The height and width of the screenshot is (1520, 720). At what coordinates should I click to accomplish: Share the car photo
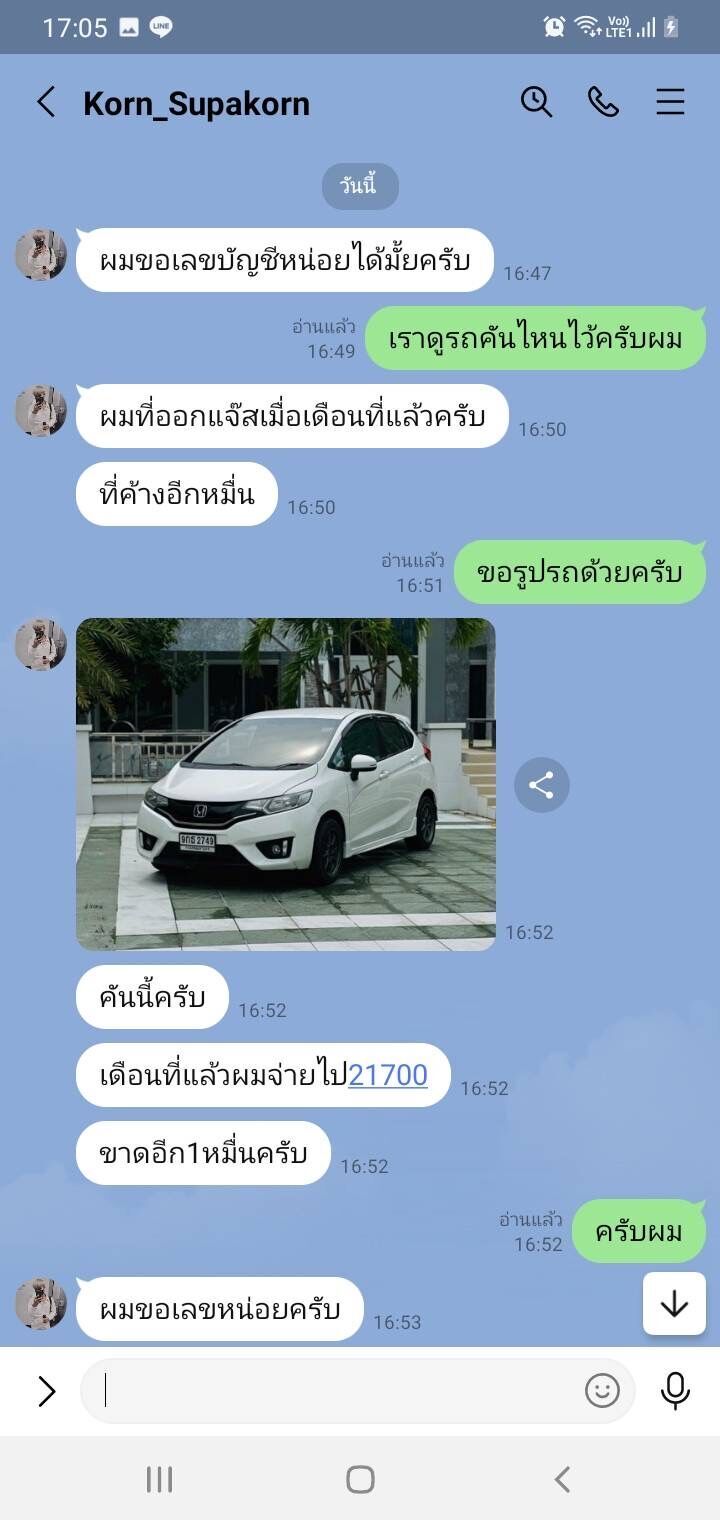542,785
